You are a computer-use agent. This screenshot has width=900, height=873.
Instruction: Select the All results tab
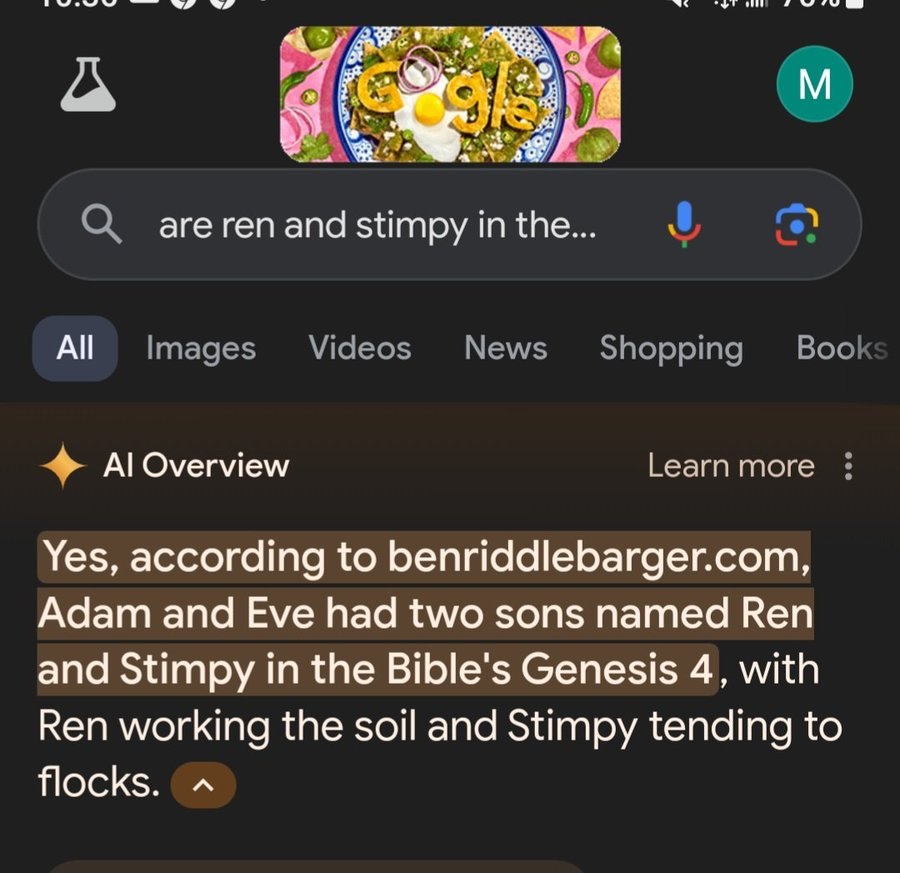tap(75, 348)
